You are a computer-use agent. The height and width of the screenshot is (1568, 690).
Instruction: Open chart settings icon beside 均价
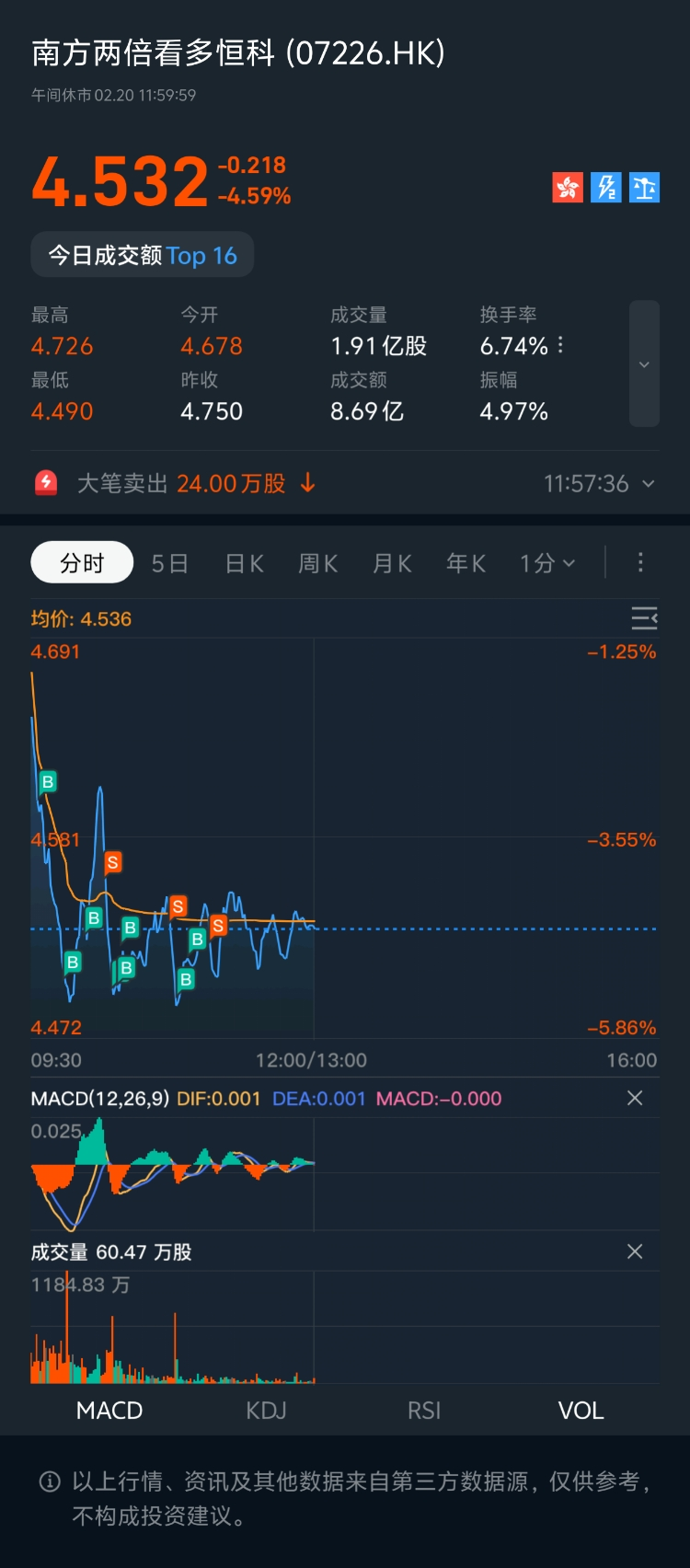pyautogui.click(x=644, y=618)
